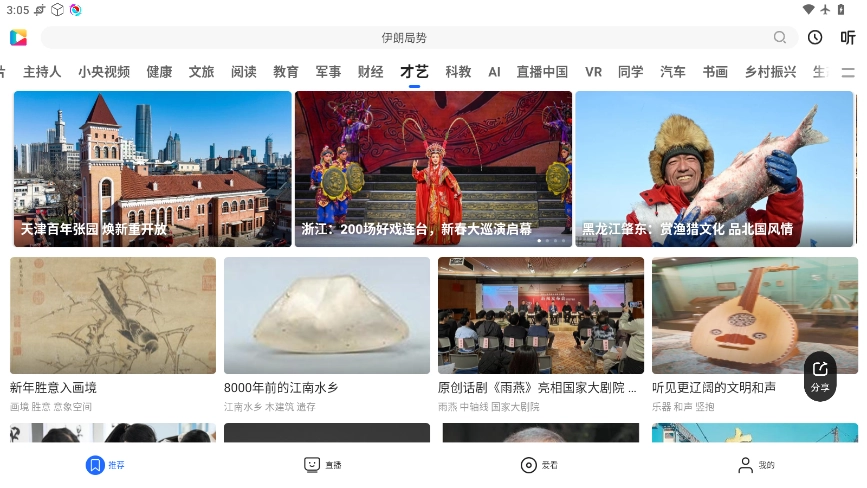Switch to the 直播中国 tab
Image resolution: width=867 pixels, height=488 pixels.
point(542,72)
